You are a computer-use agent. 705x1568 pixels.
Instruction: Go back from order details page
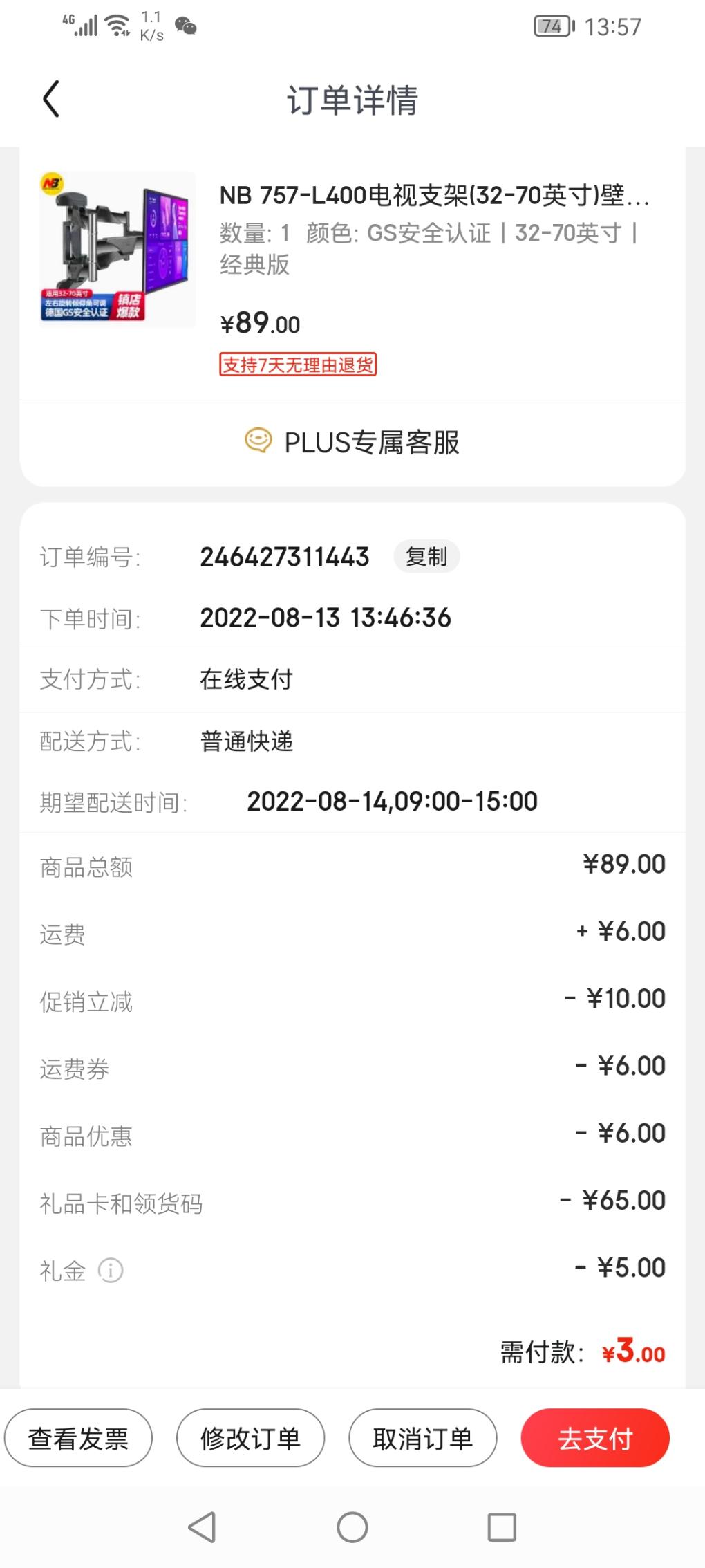coord(51,99)
